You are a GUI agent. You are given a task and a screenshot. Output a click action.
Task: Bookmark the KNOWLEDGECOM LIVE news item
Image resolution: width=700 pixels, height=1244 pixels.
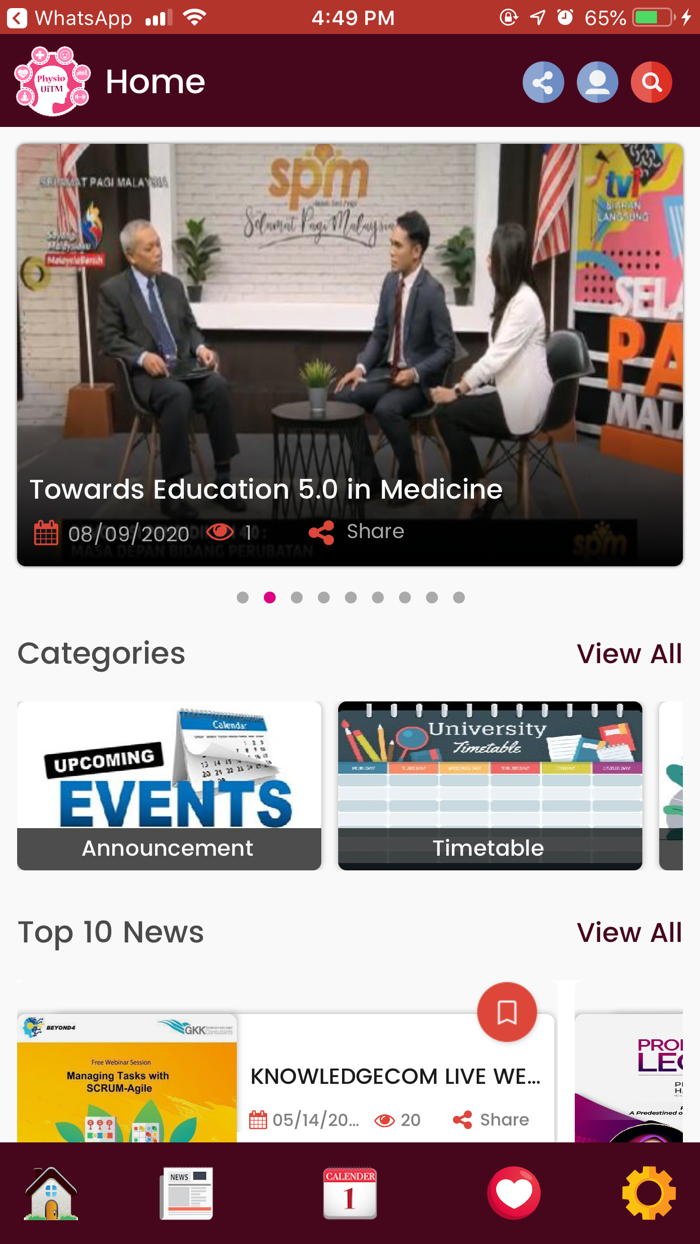(x=507, y=1013)
